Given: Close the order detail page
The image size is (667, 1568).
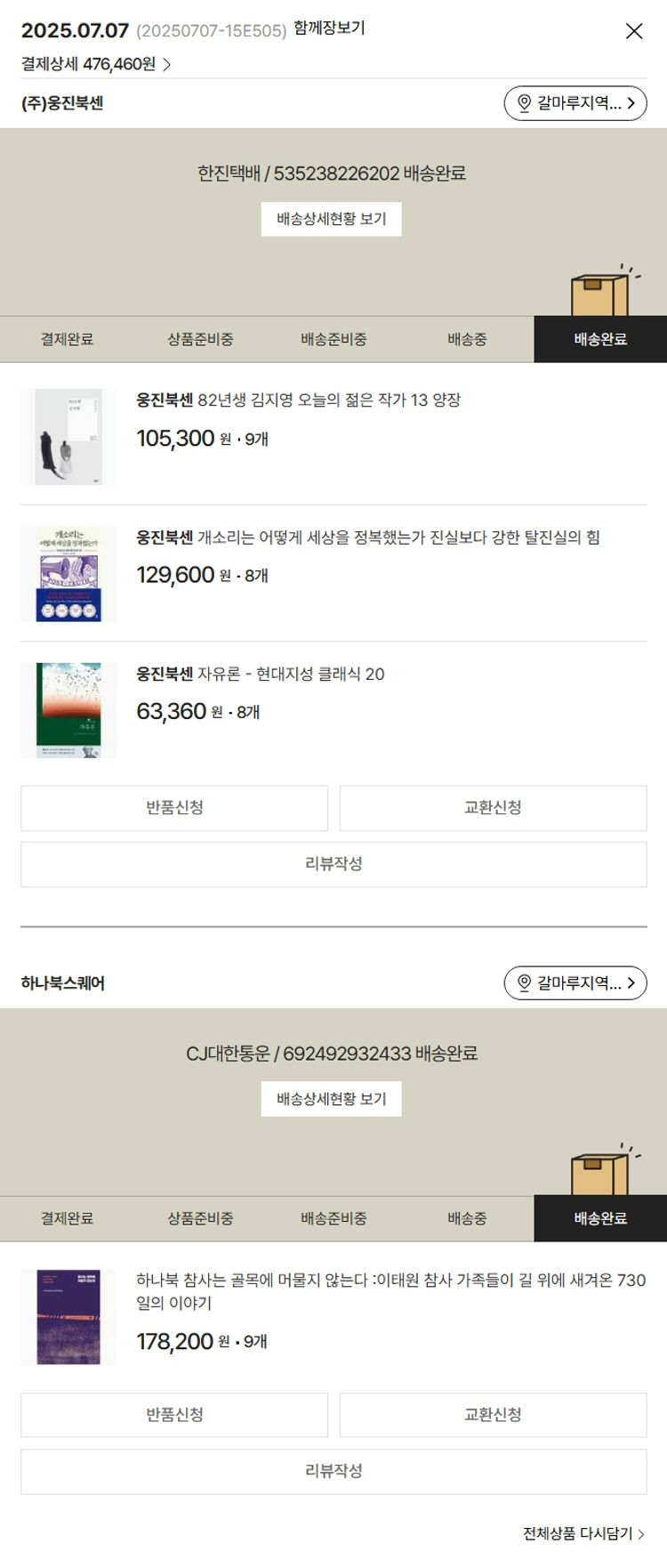Looking at the screenshot, I should [633, 31].
